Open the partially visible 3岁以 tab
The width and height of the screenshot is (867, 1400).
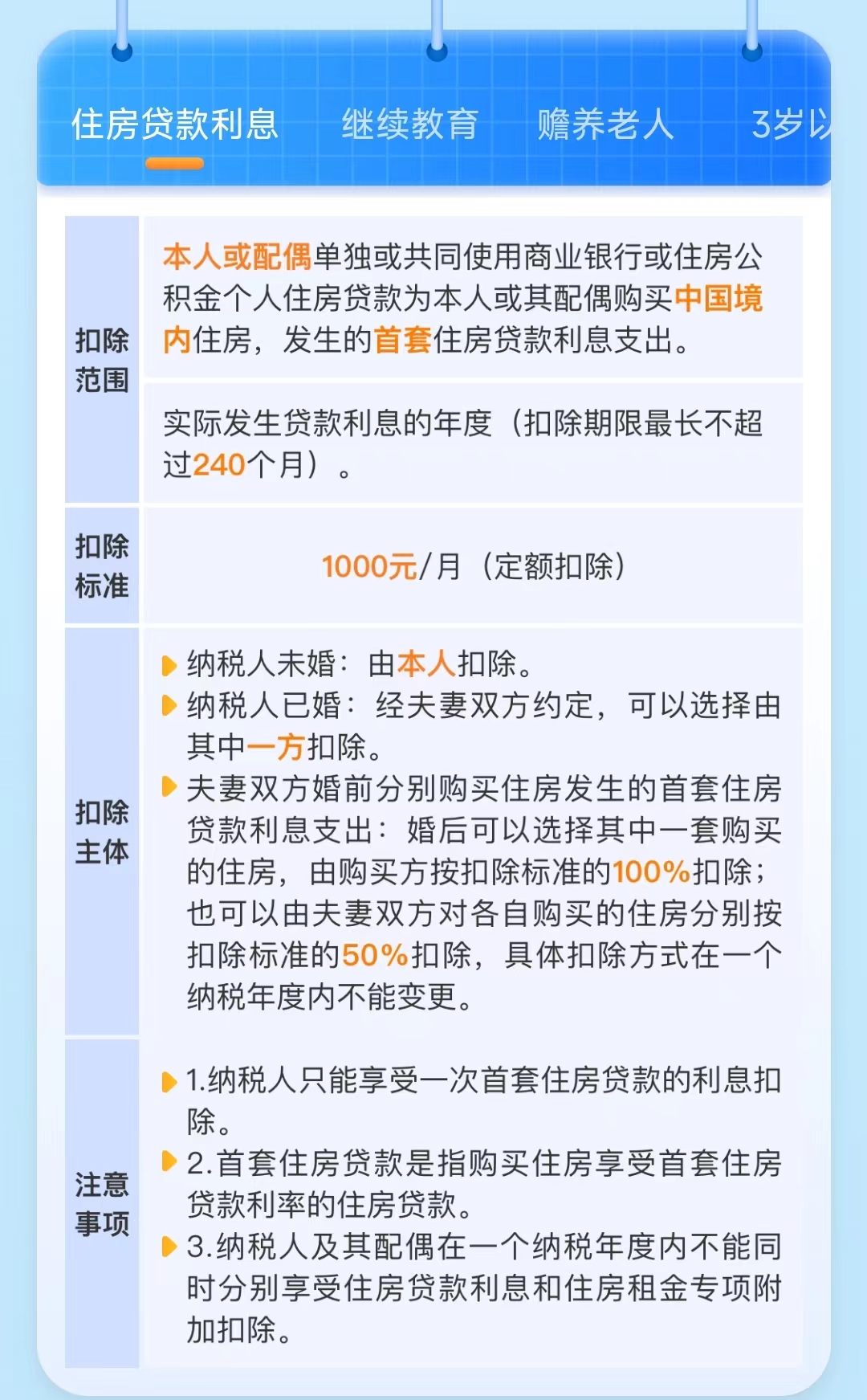790,124
